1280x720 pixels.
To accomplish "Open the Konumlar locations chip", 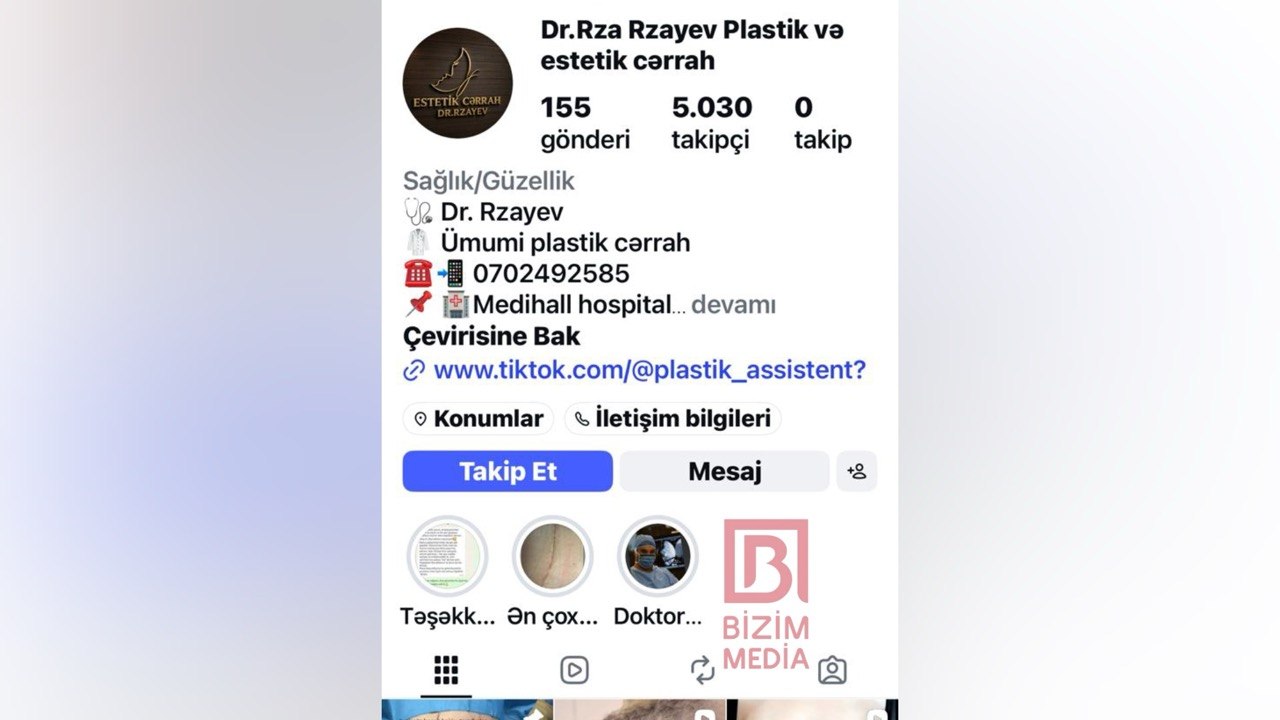I will (x=478, y=419).
